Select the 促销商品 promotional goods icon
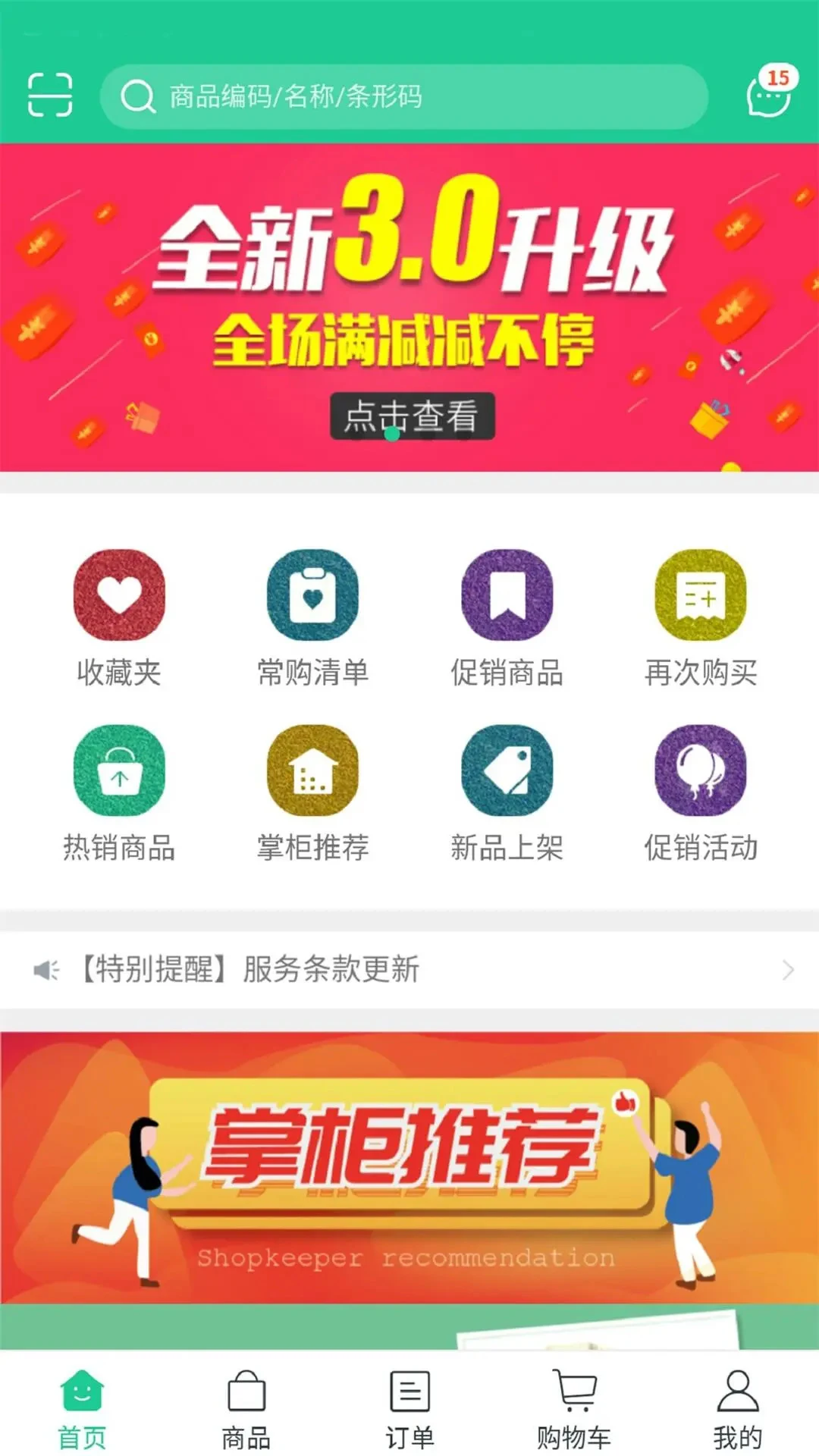Viewport: 819px width, 1456px height. [x=507, y=595]
